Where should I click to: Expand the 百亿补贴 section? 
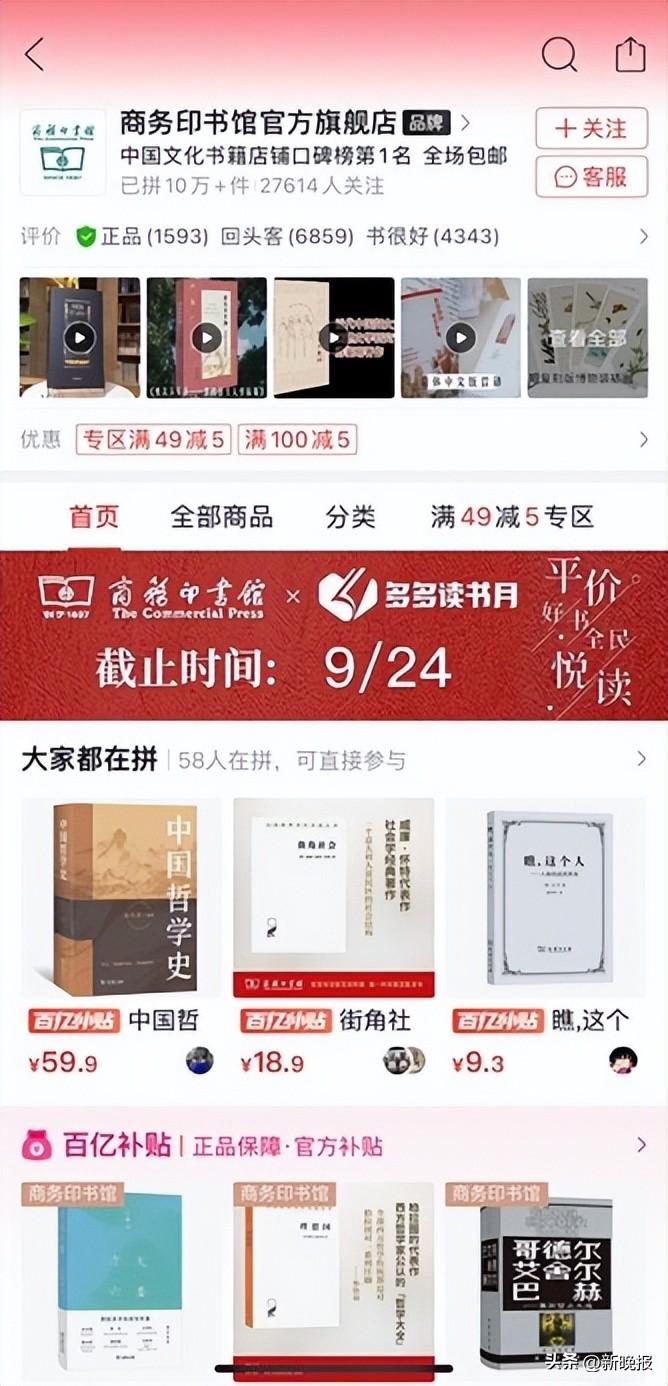pyautogui.click(x=642, y=1145)
